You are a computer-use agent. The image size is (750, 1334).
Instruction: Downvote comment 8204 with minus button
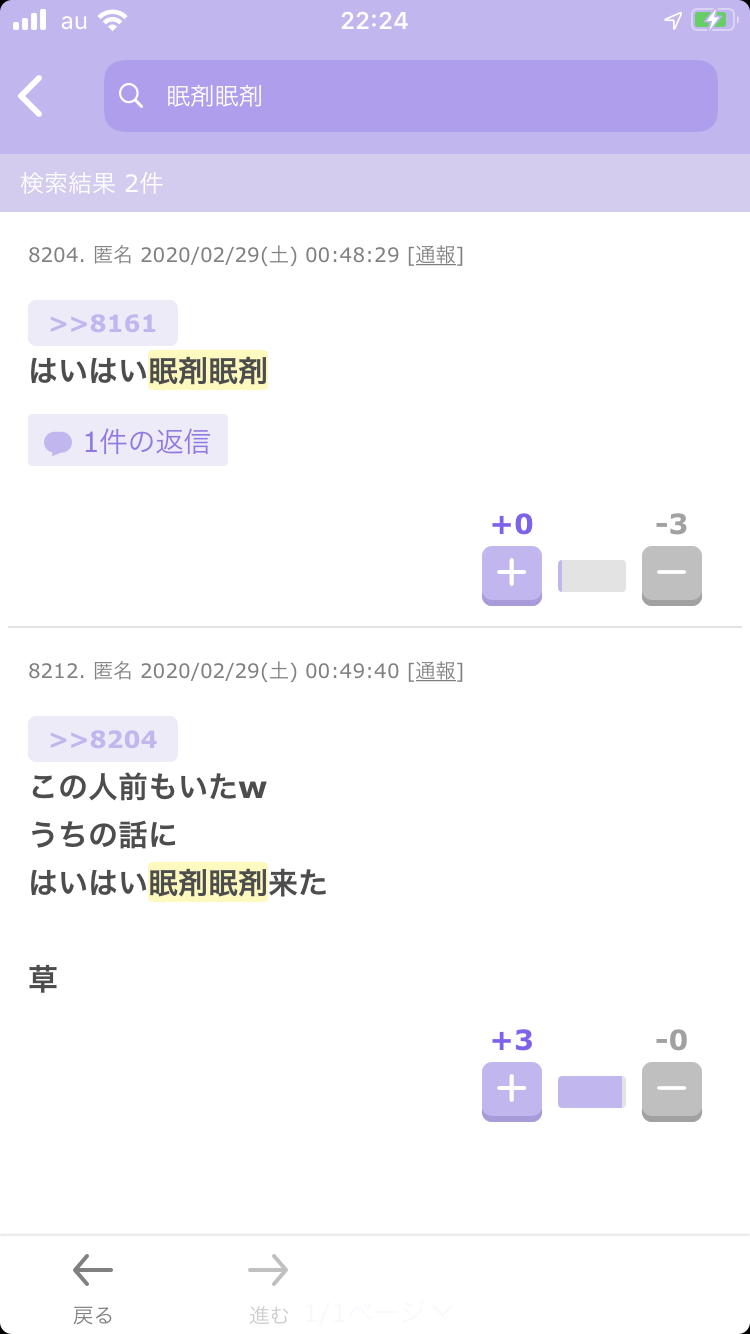(672, 575)
